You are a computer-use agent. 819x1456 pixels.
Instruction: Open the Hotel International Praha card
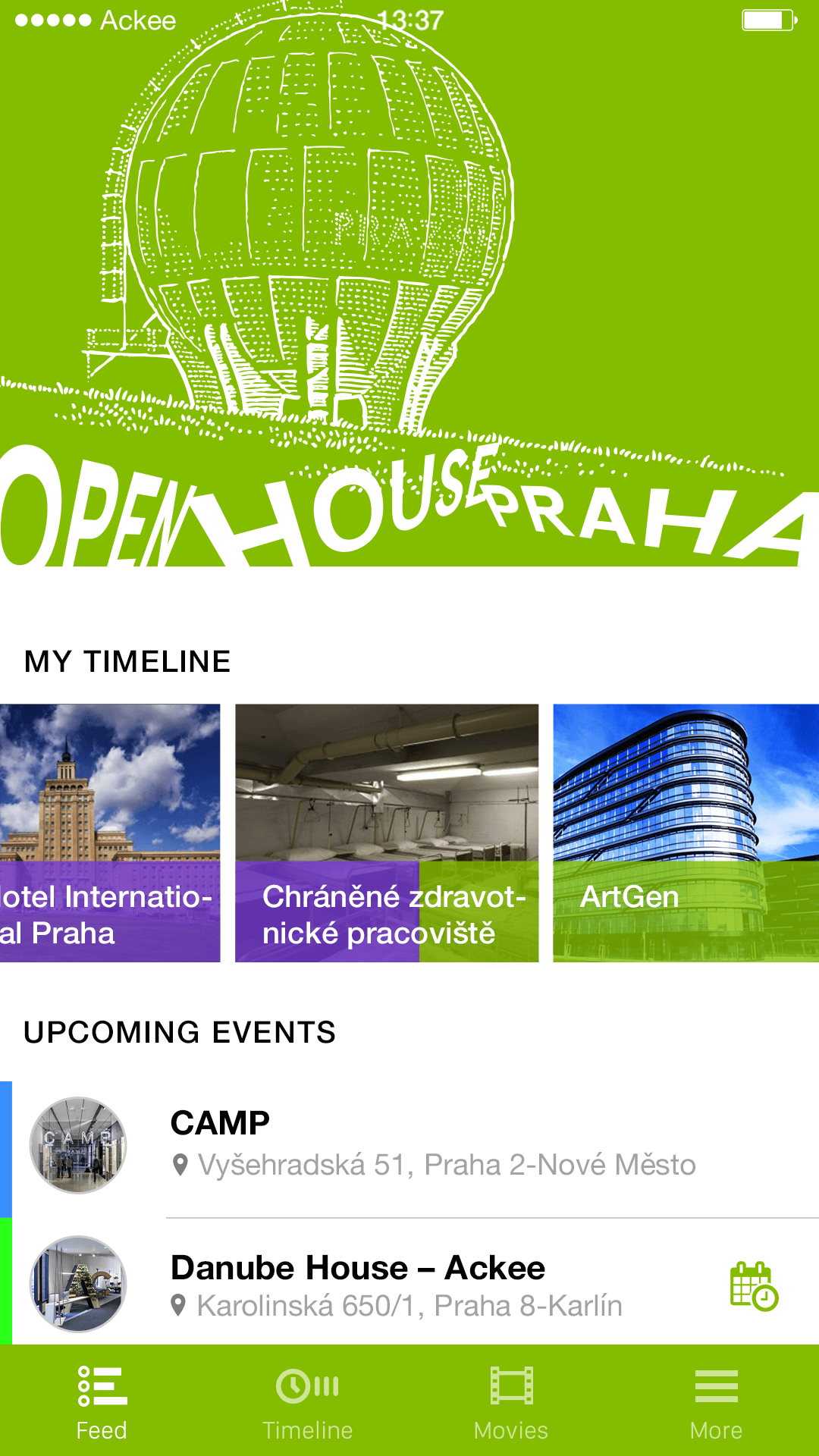coord(110,833)
